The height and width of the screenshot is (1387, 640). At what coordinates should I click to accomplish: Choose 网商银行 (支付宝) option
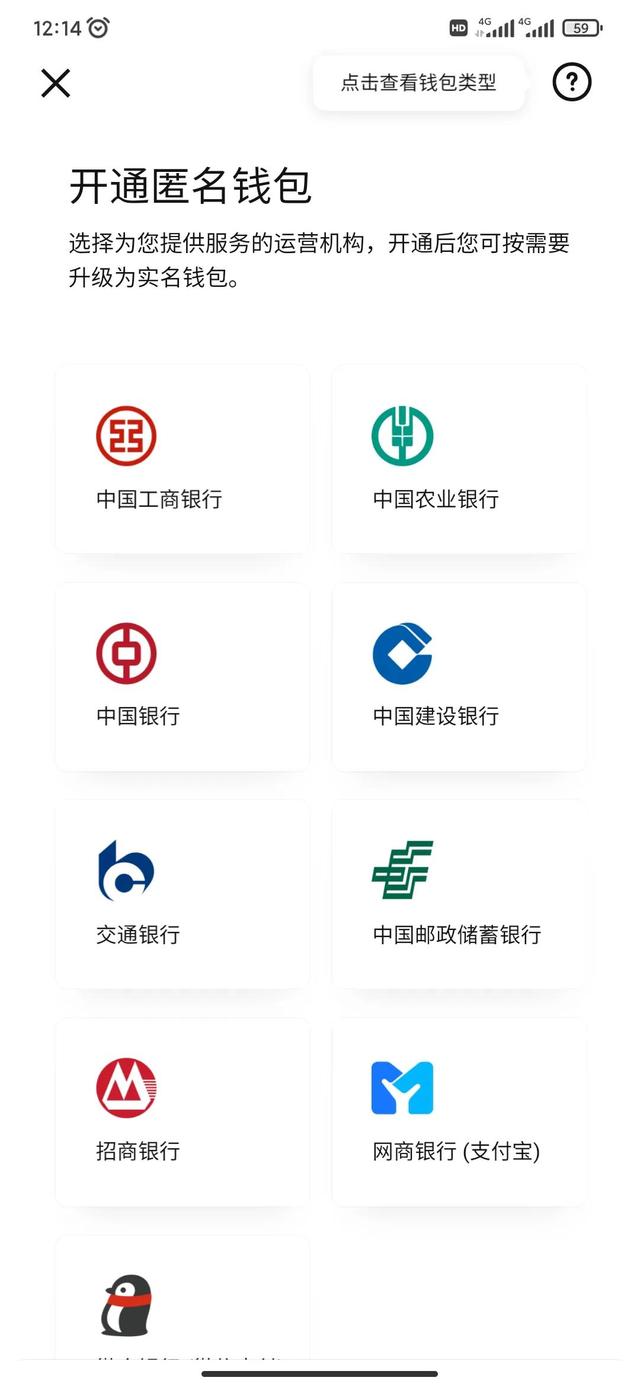[459, 1113]
